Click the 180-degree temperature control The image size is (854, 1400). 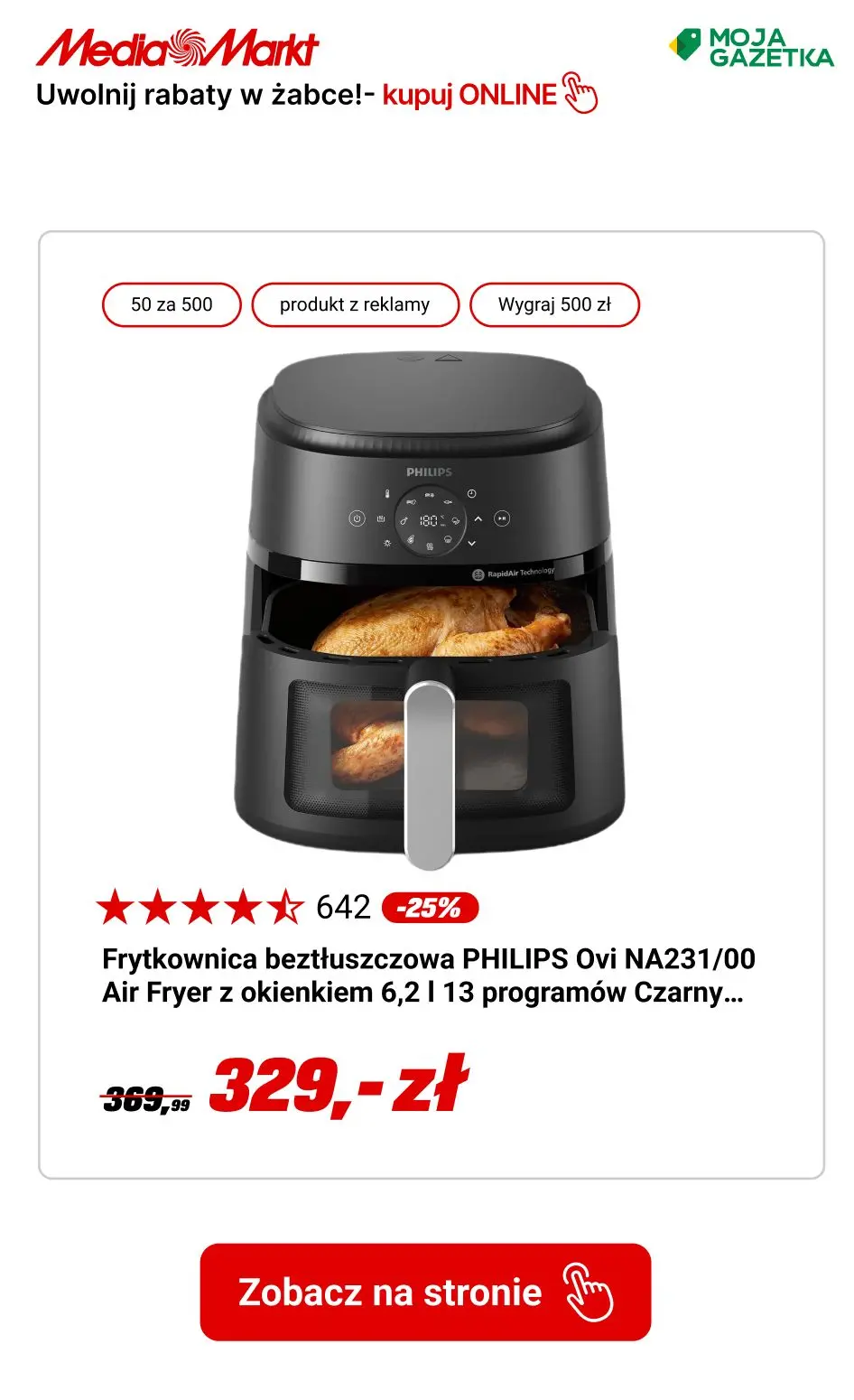coord(430,521)
